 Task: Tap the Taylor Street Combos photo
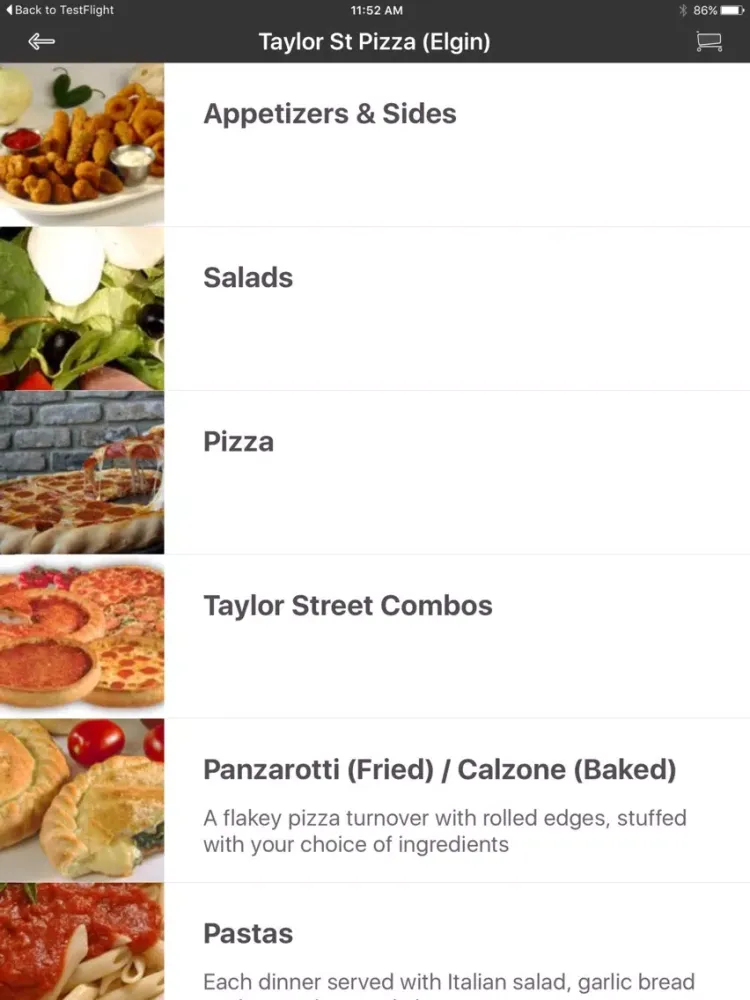point(81,635)
